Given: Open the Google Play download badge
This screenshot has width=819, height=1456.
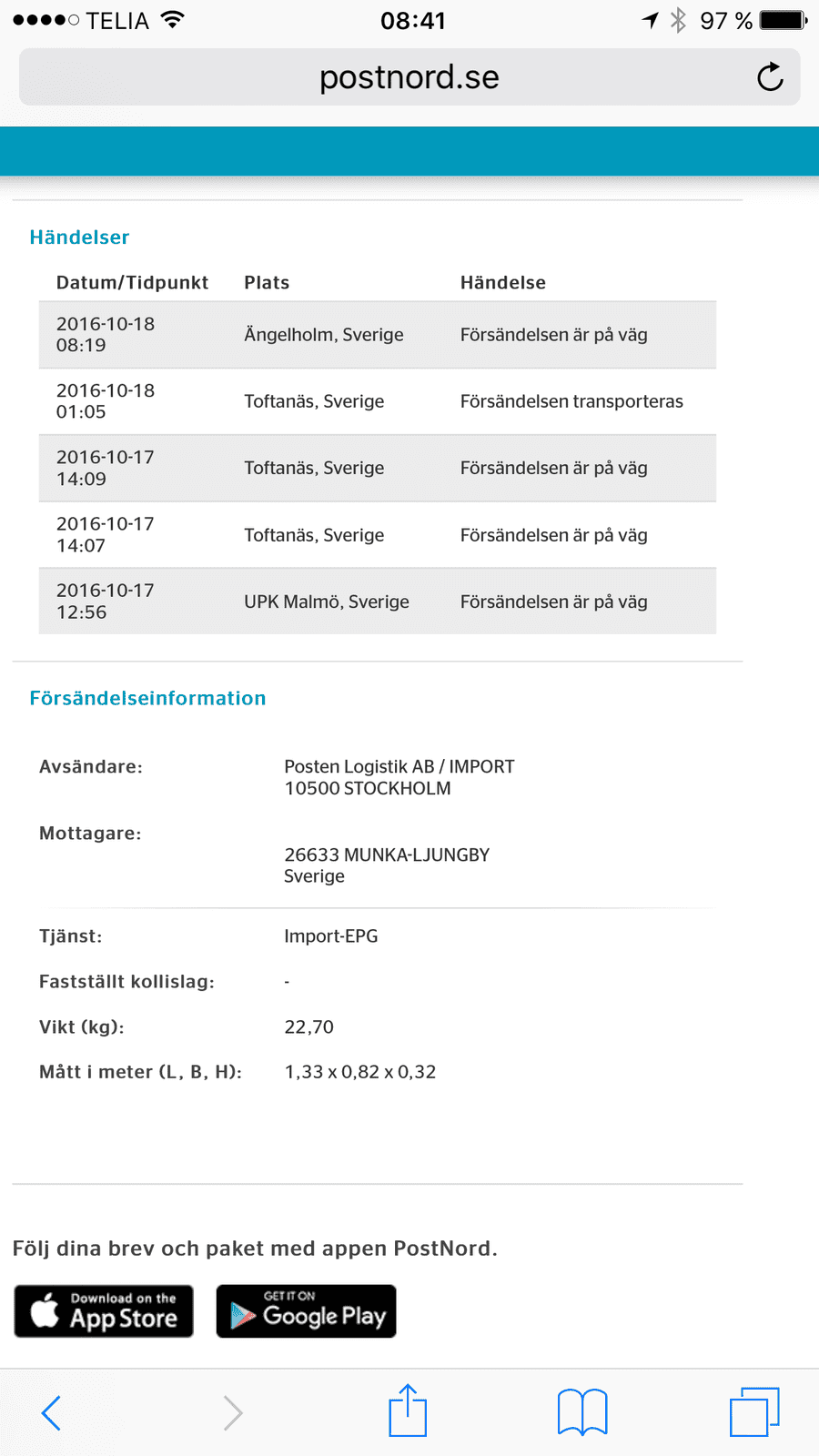Looking at the screenshot, I should click(x=306, y=1311).
